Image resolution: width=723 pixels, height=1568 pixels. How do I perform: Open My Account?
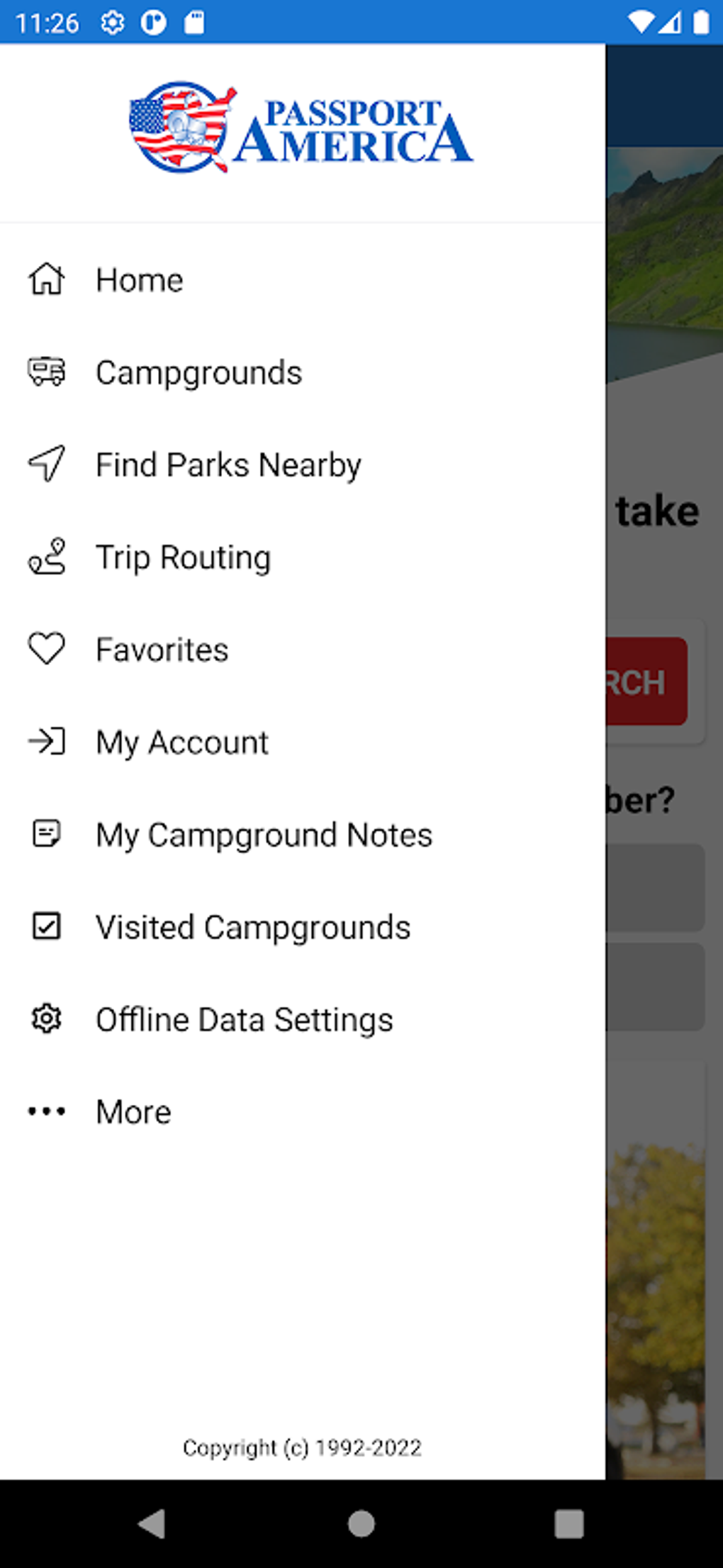coord(181,743)
